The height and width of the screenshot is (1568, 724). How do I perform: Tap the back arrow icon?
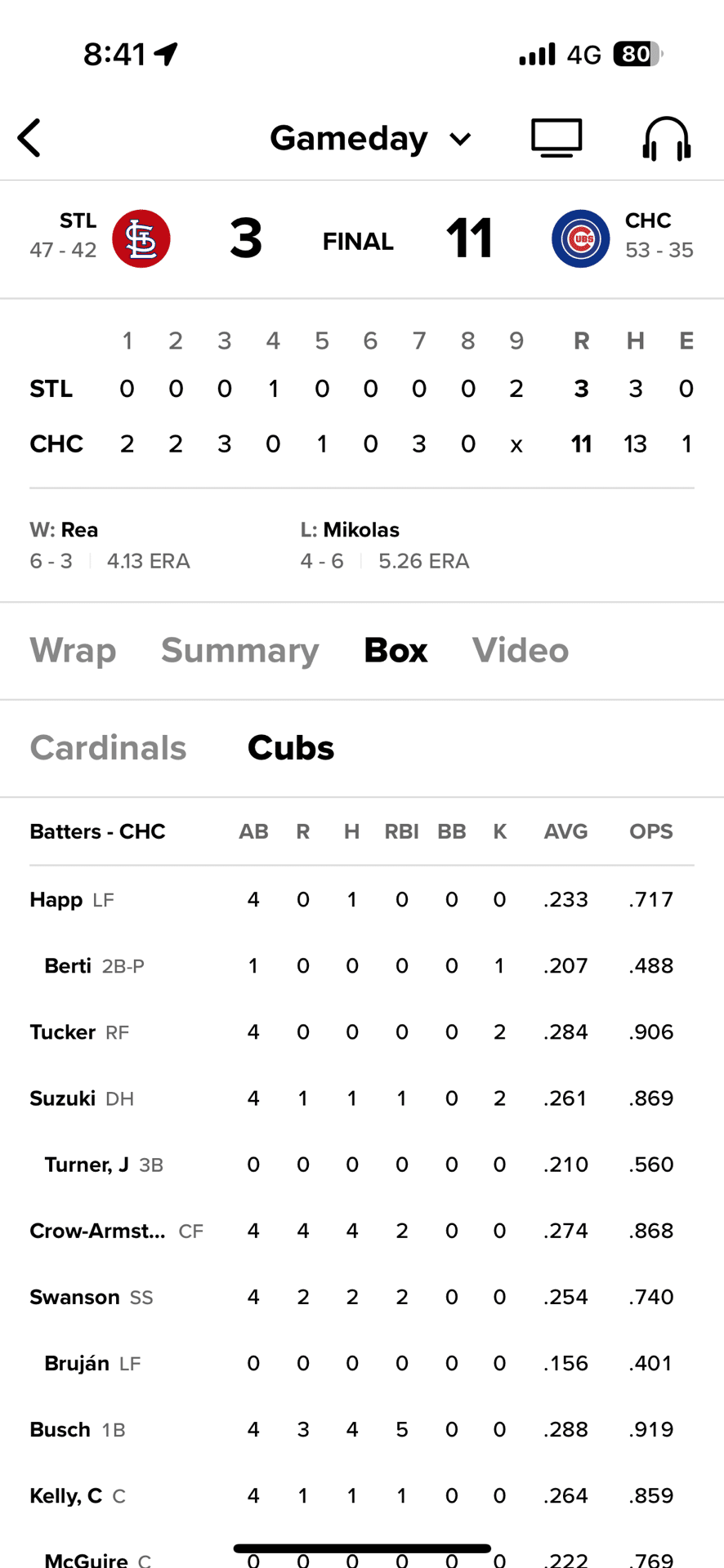click(29, 137)
